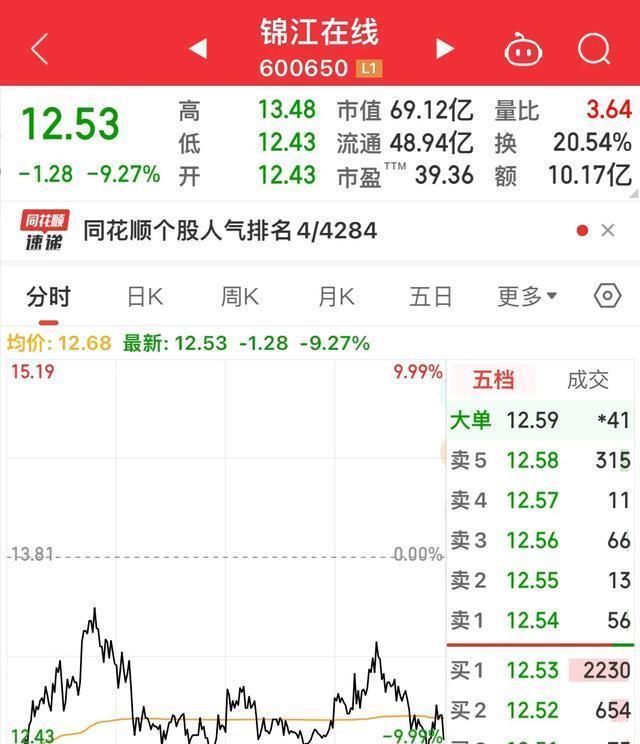Go back from the 锦江在线 stock page
This screenshot has width=640, height=744.
[40, 48]
